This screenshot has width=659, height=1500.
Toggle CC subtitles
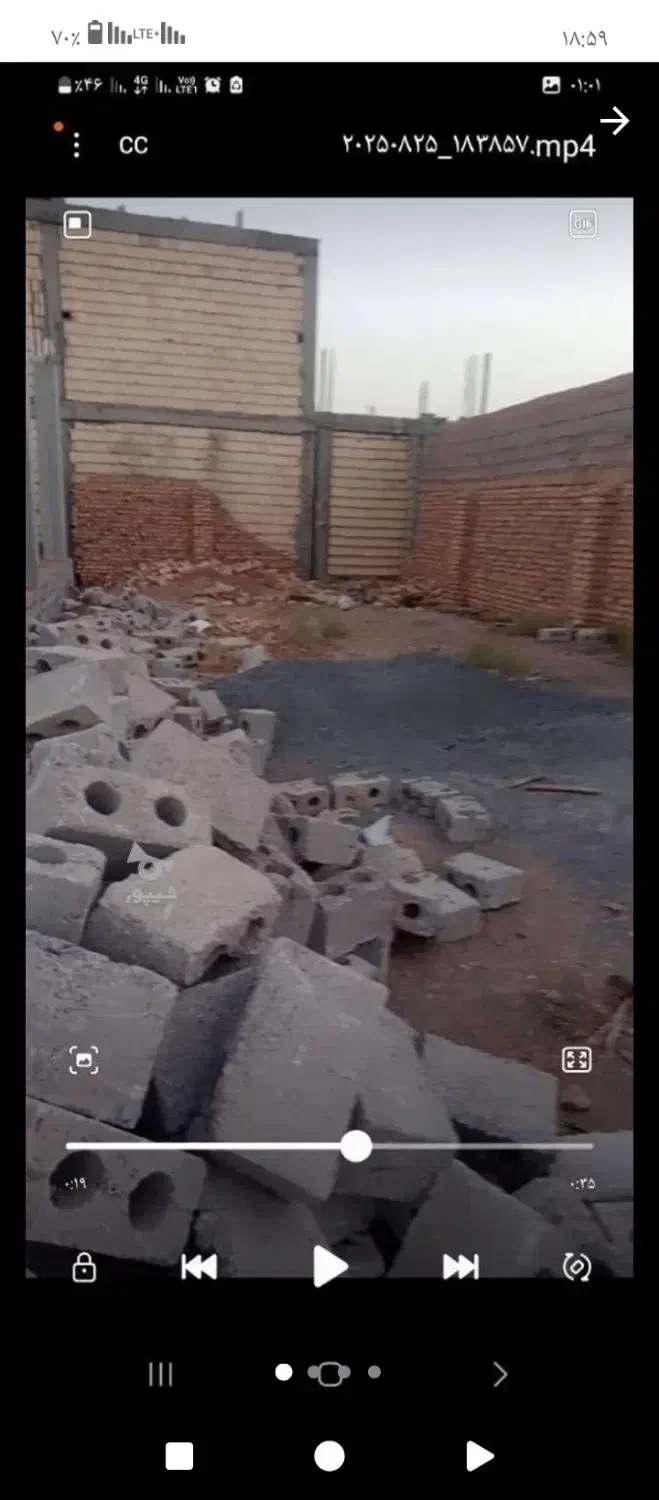point(133,145)
